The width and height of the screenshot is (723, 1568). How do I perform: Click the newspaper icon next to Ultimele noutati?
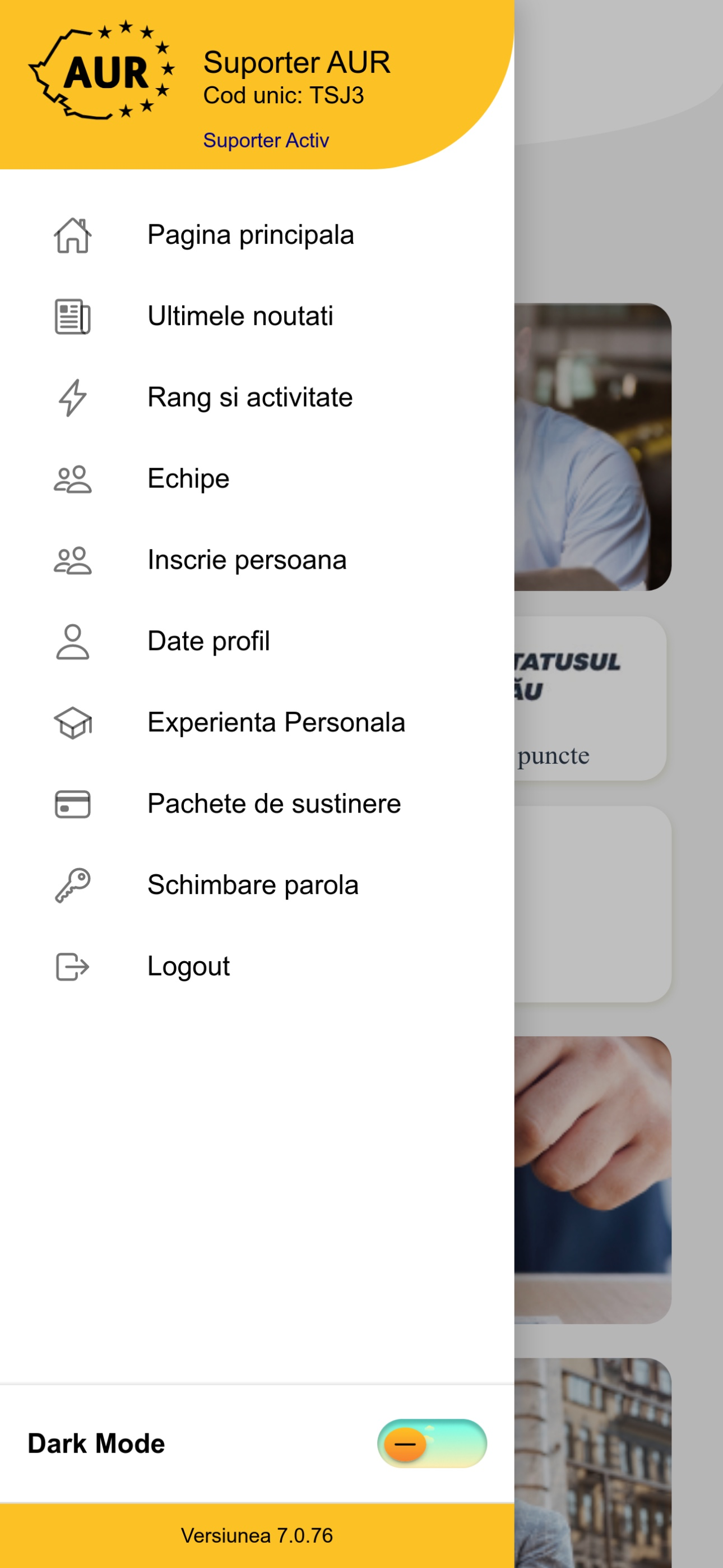click(72, 317)
